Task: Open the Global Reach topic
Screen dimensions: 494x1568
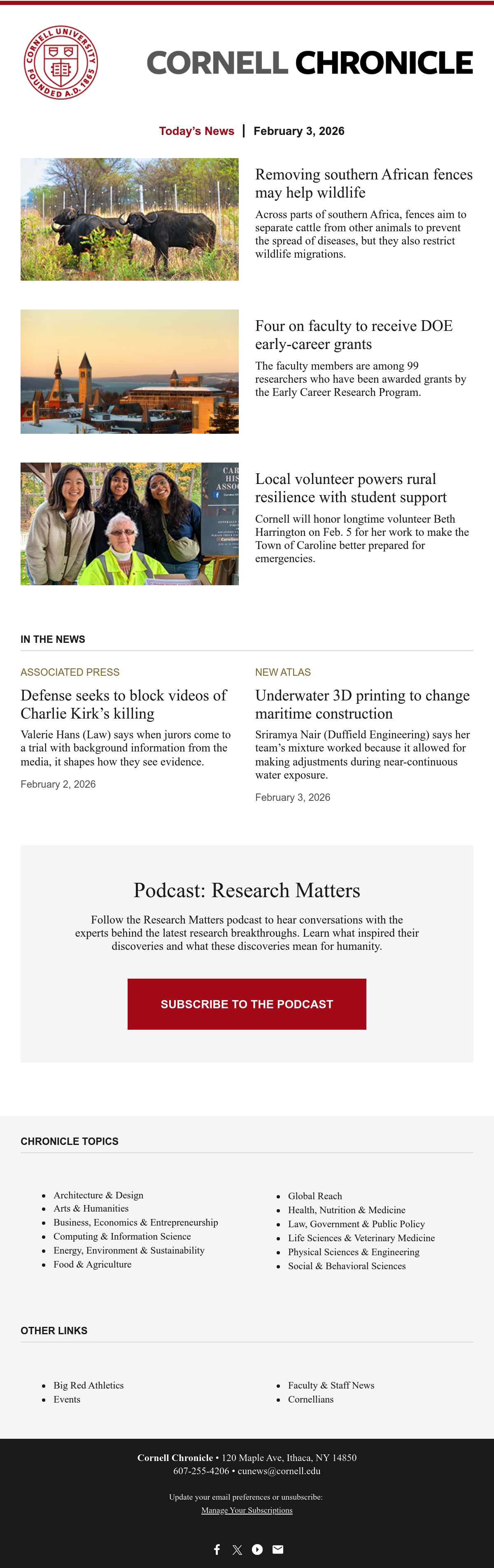Action: pyautogui.click(x=315, y=1196)
